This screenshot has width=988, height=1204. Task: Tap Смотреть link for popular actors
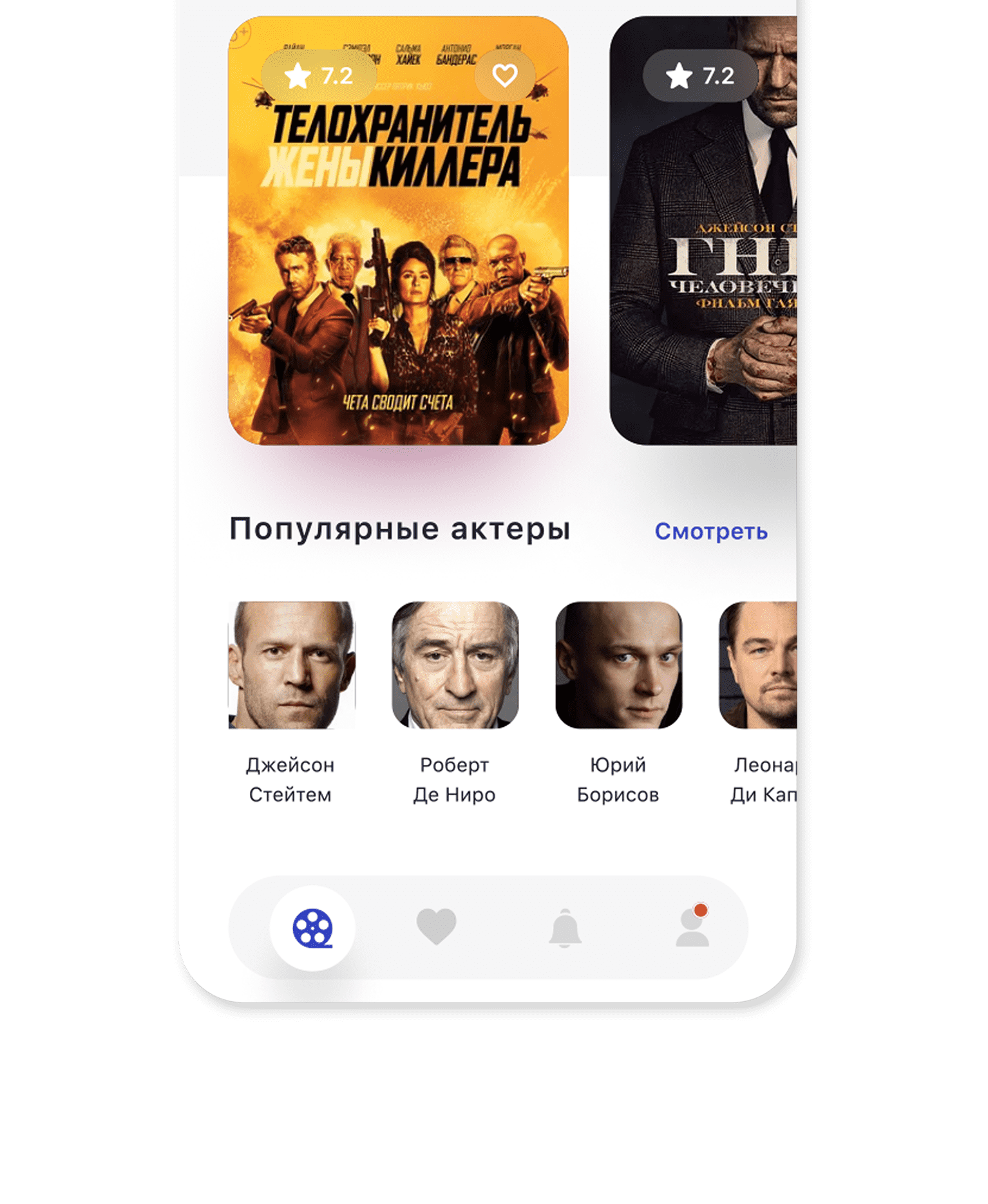(x=710, y=531)
